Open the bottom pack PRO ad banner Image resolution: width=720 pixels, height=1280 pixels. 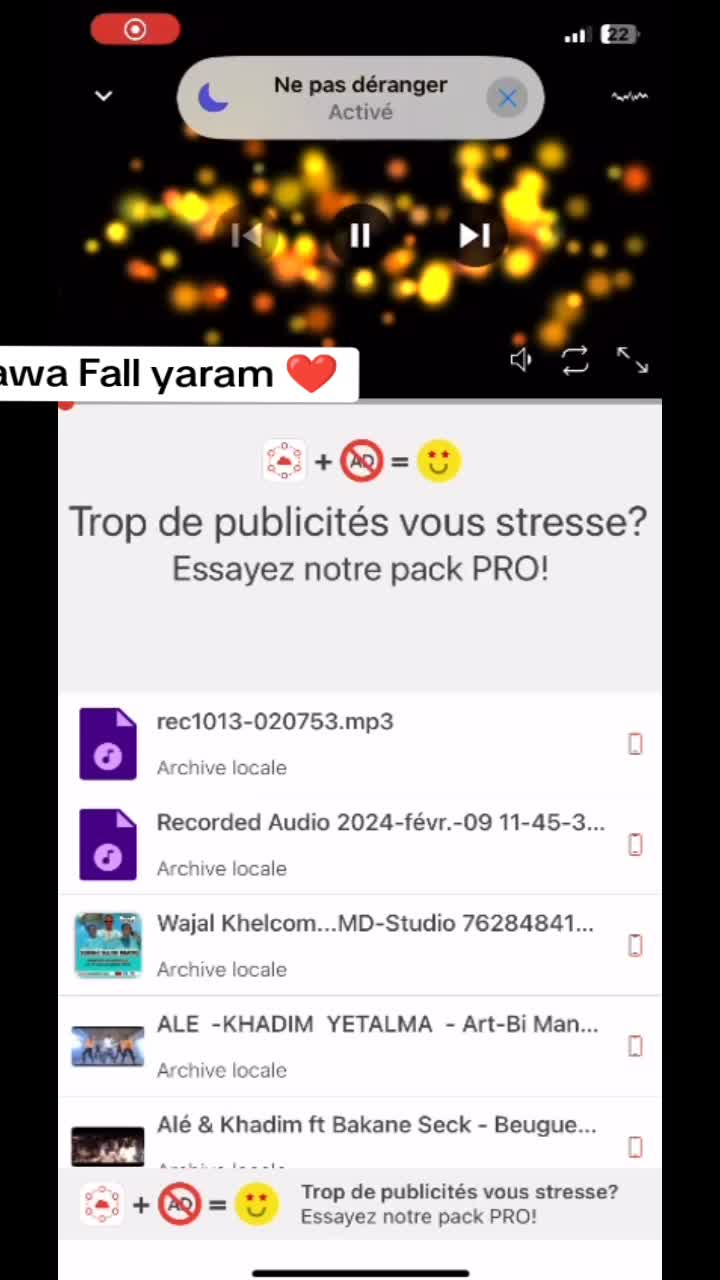click(x=360, y=1204)
